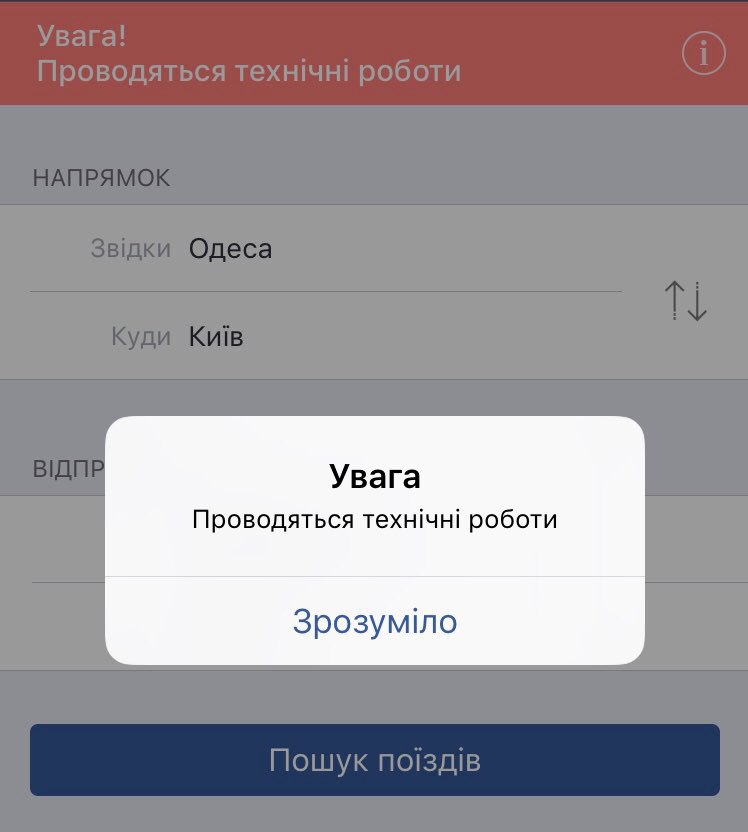Edit the Куди field showing Київ
Screen dimensions: 748x832
click(x=326, y=336)
